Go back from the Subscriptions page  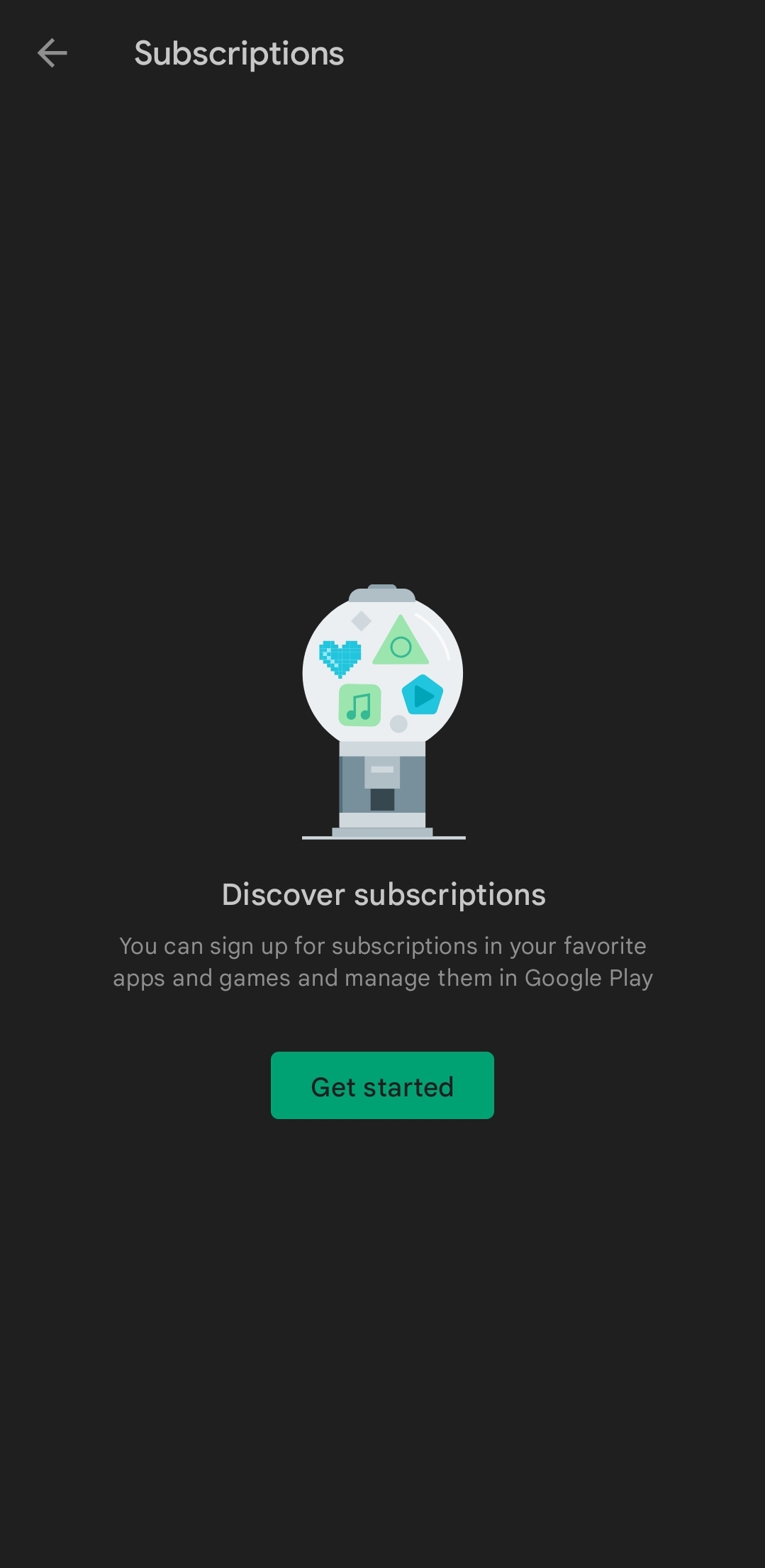click(52, 53)
